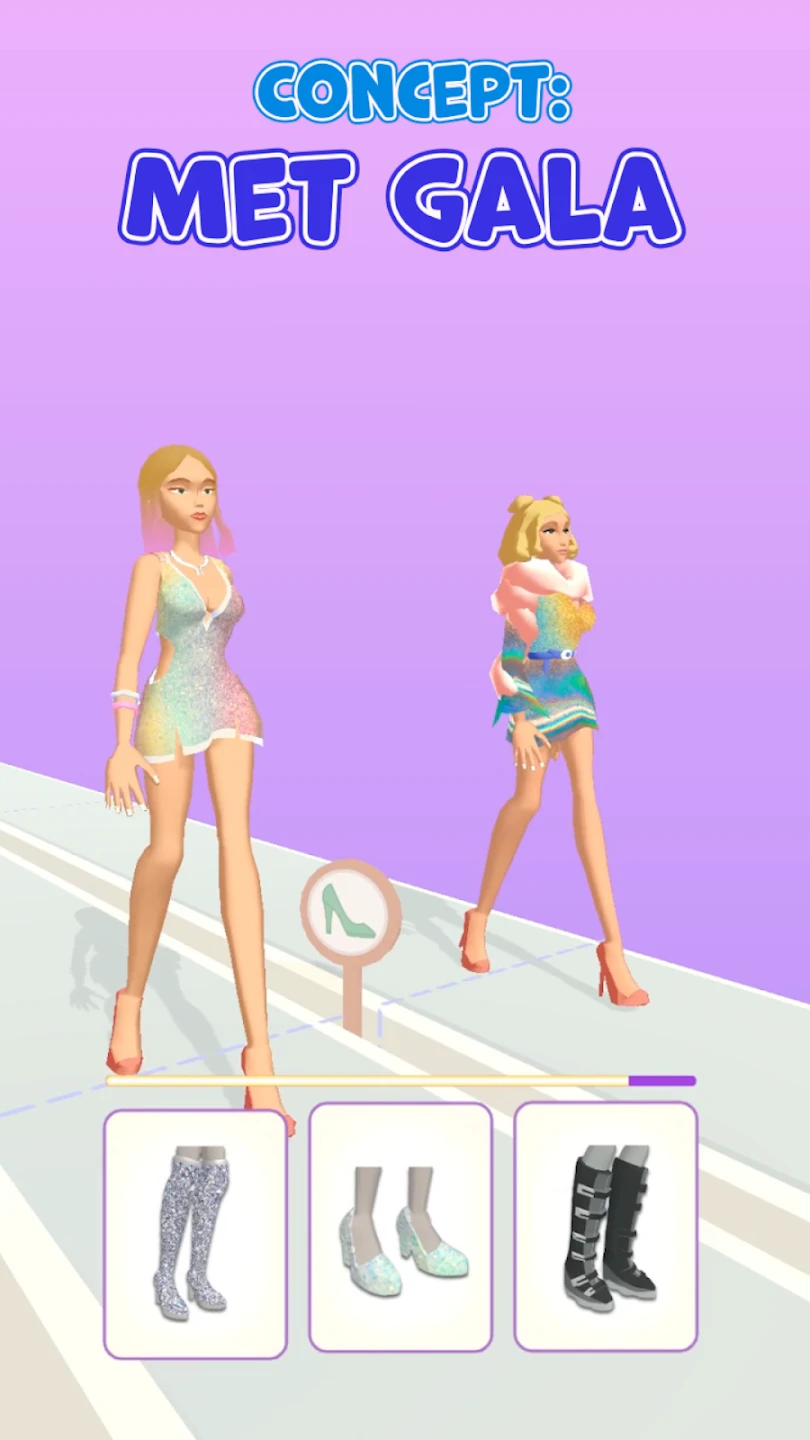
Task: Choose the sparkly mint high heels
Action: (400, 1228)
